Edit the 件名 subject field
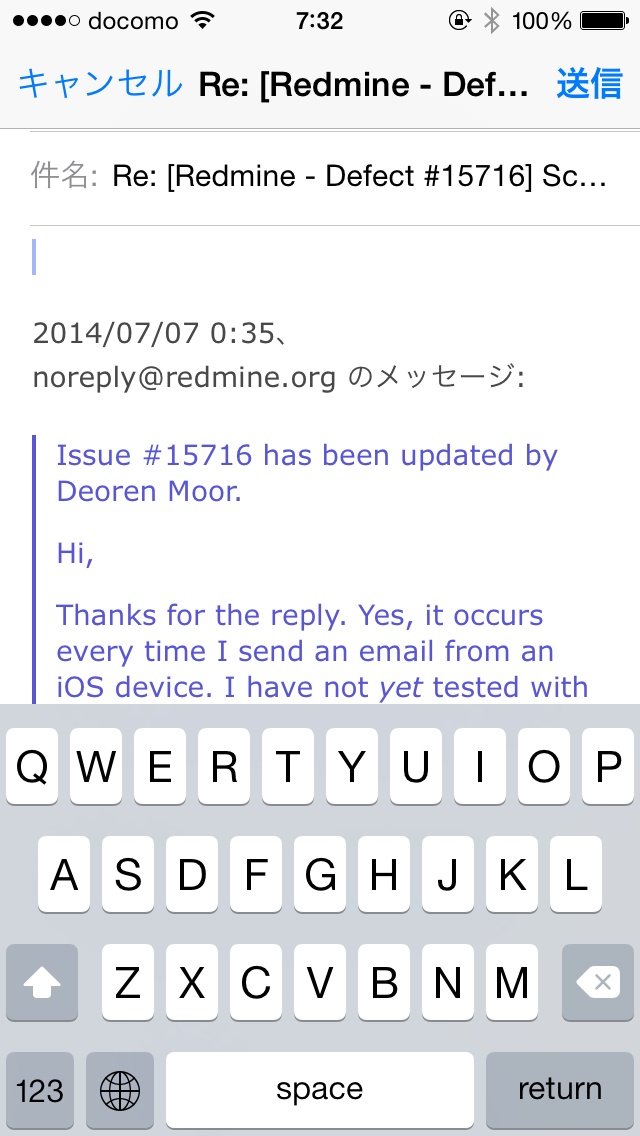This screenshot has width=640, height=1136. tap(335, 178)
